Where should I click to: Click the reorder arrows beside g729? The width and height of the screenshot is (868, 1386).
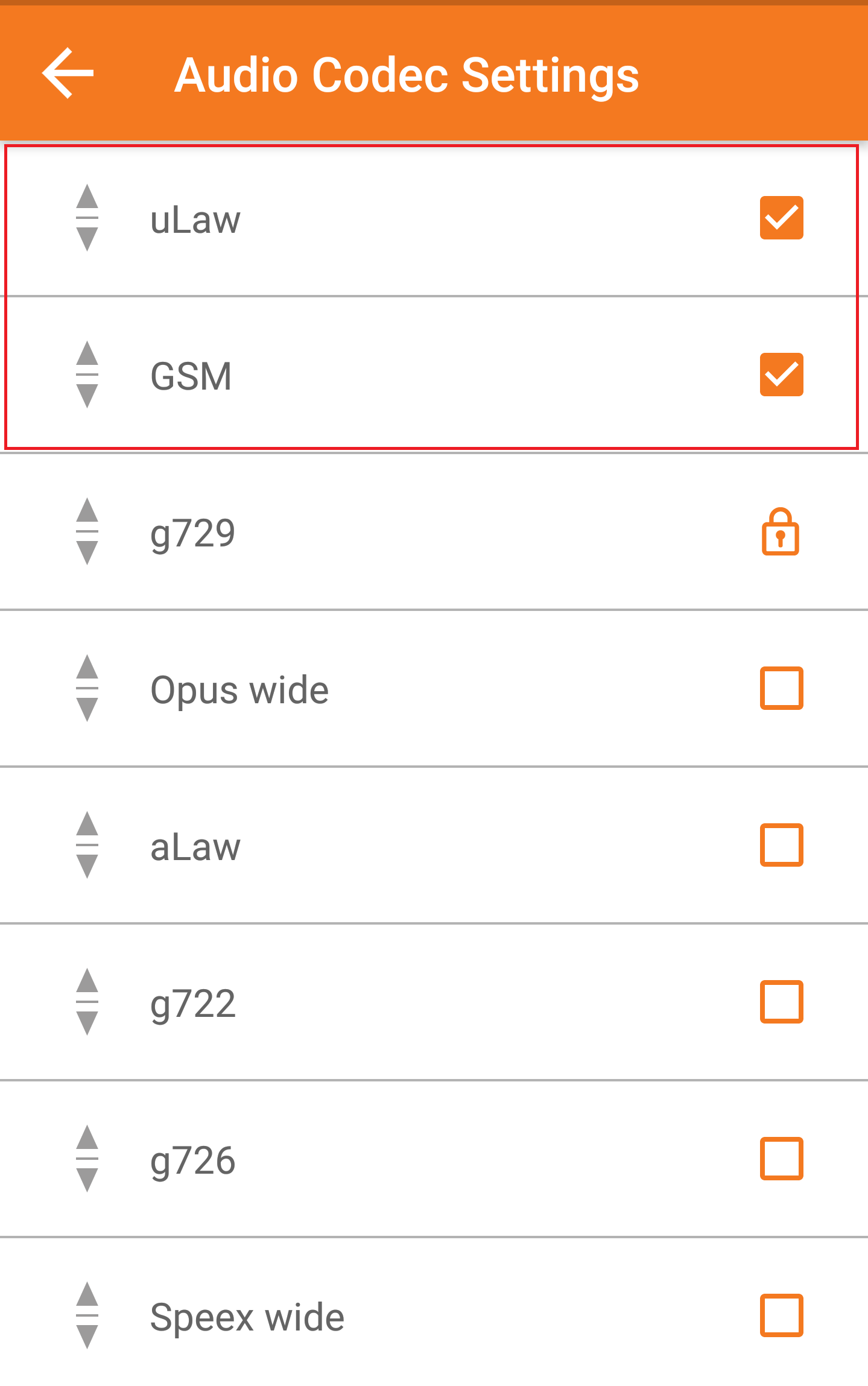[87, 532]
